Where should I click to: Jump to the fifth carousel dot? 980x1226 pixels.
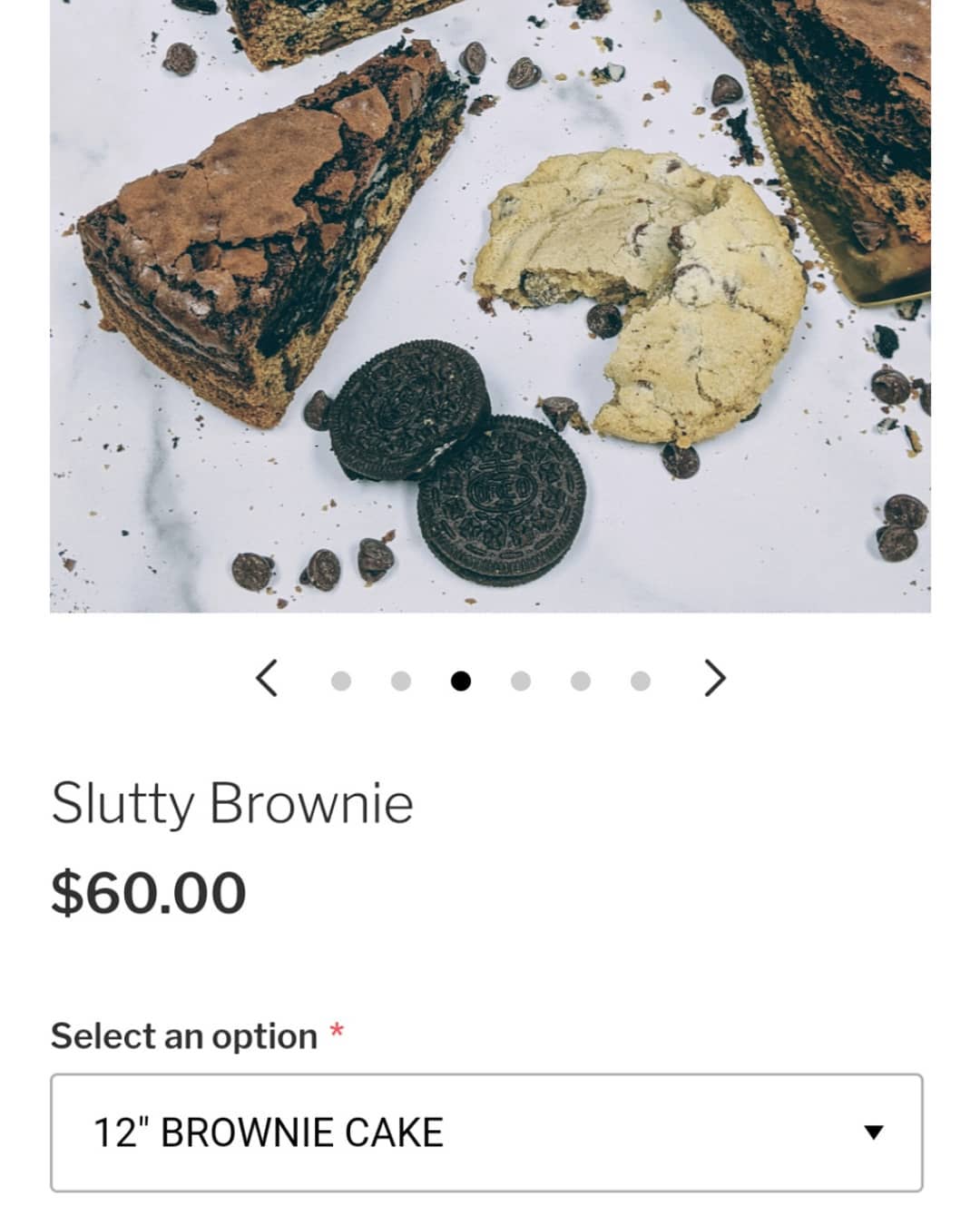point(581,681)
